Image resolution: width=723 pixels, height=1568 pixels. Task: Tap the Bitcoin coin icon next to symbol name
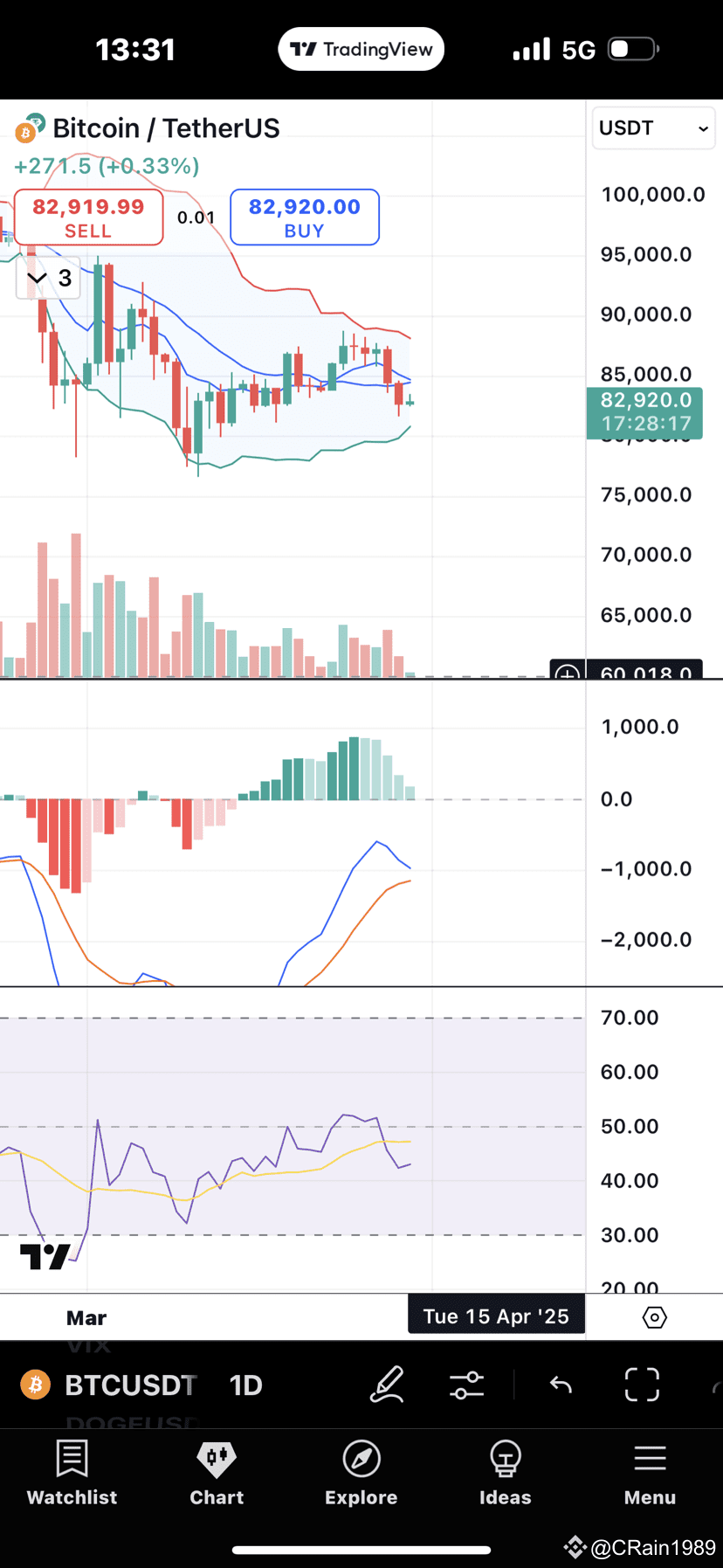[29, 128]
